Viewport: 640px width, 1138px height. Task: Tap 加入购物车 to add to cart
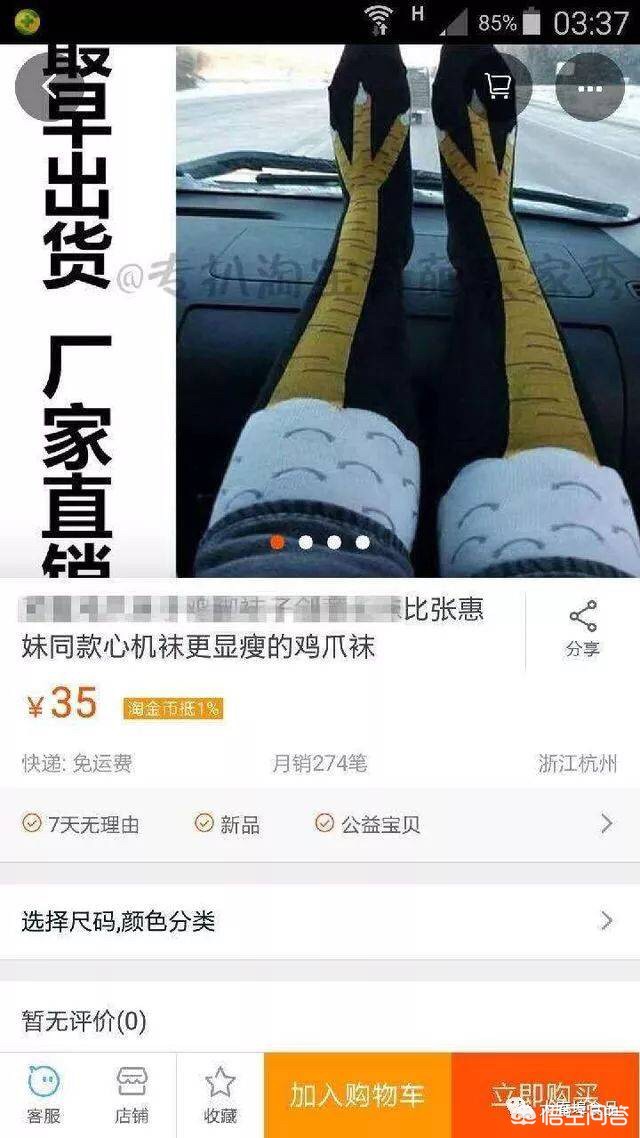click(x=358, y=1095)
